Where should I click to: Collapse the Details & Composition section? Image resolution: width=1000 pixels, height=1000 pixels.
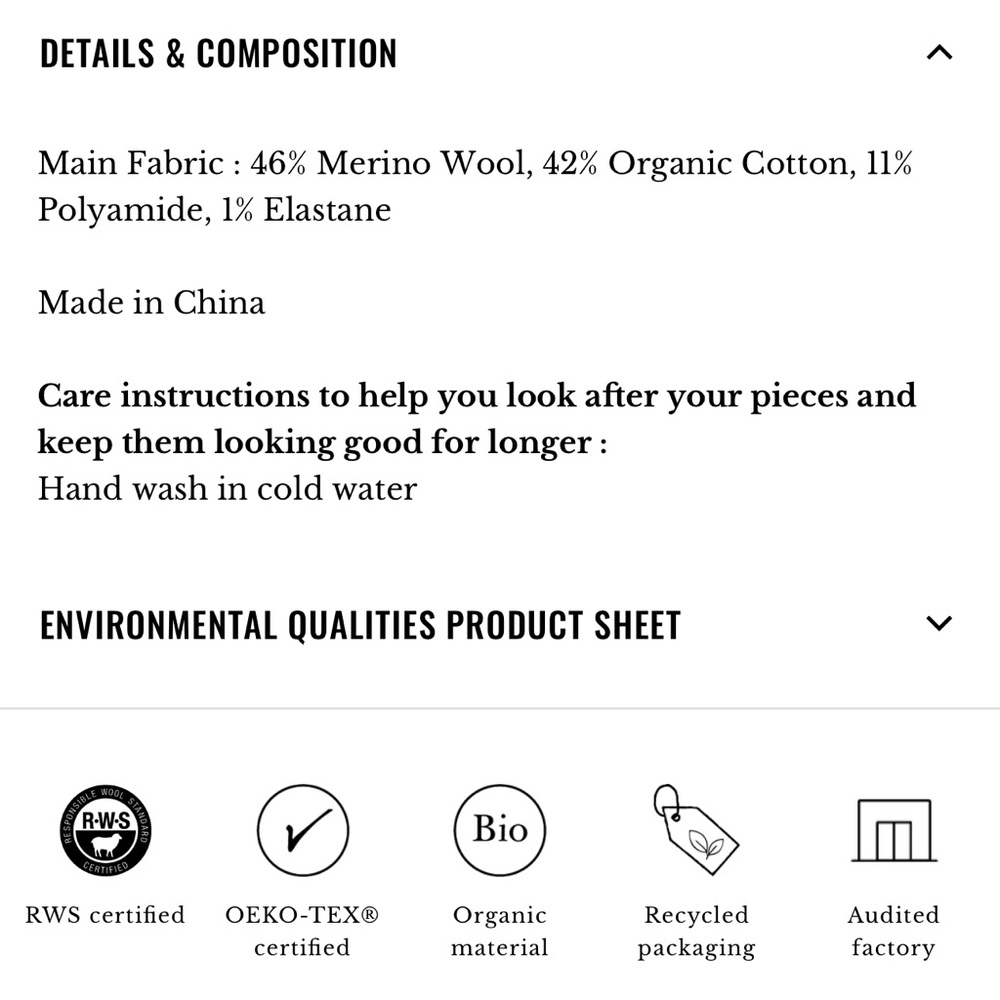938,53
